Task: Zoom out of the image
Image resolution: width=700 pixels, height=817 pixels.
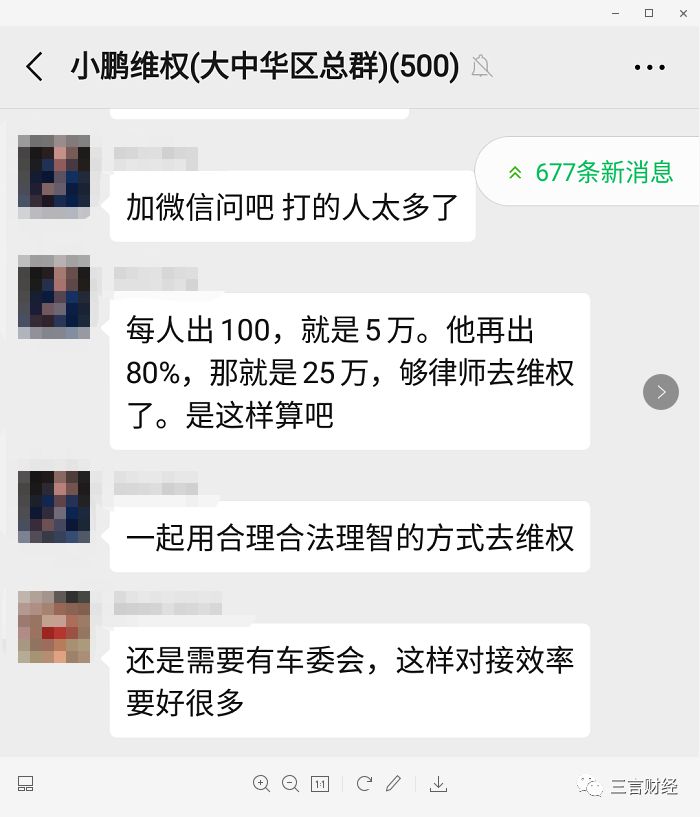Action: tap(291, 784)
